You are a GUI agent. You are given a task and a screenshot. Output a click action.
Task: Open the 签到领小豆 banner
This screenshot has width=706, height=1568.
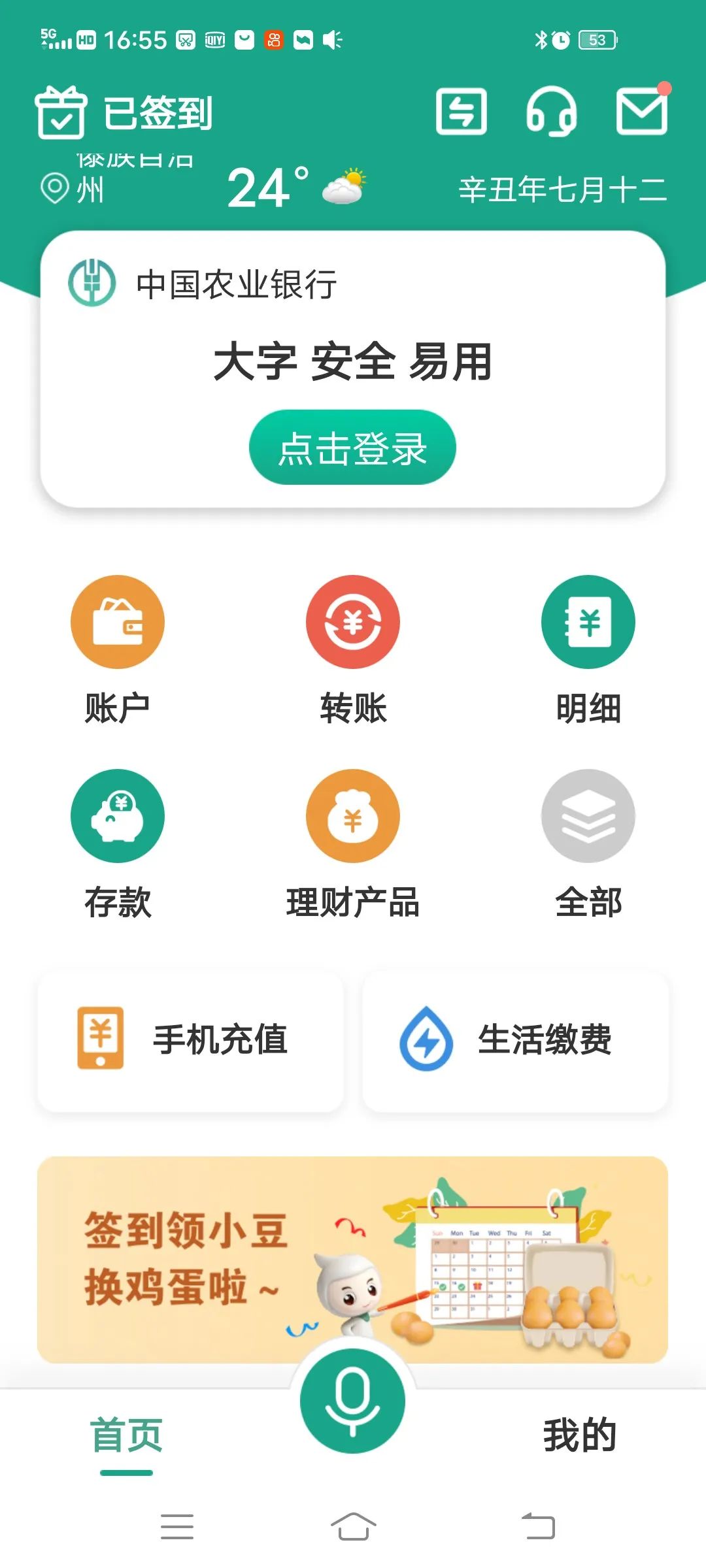[352, 1258]
